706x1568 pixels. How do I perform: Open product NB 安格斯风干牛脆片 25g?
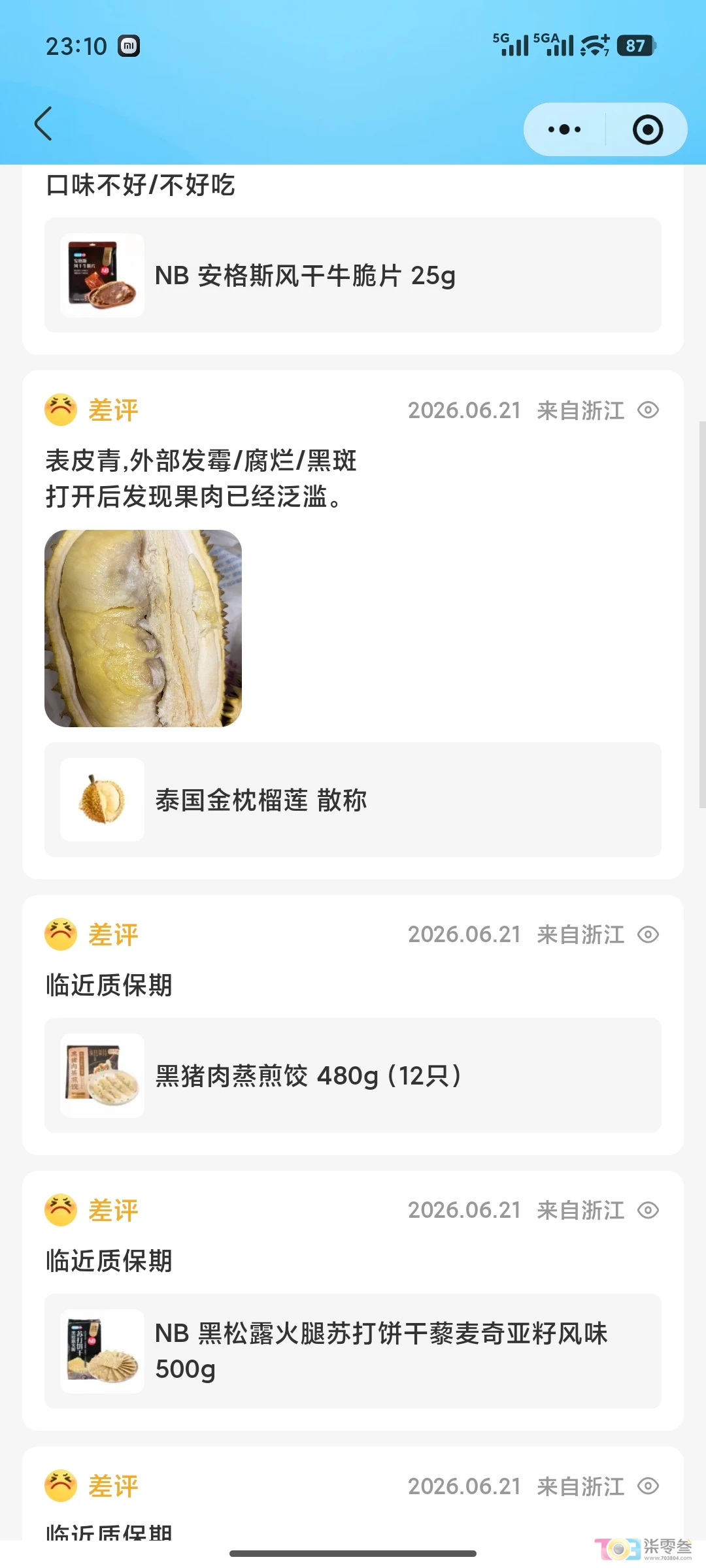point(353,275)
